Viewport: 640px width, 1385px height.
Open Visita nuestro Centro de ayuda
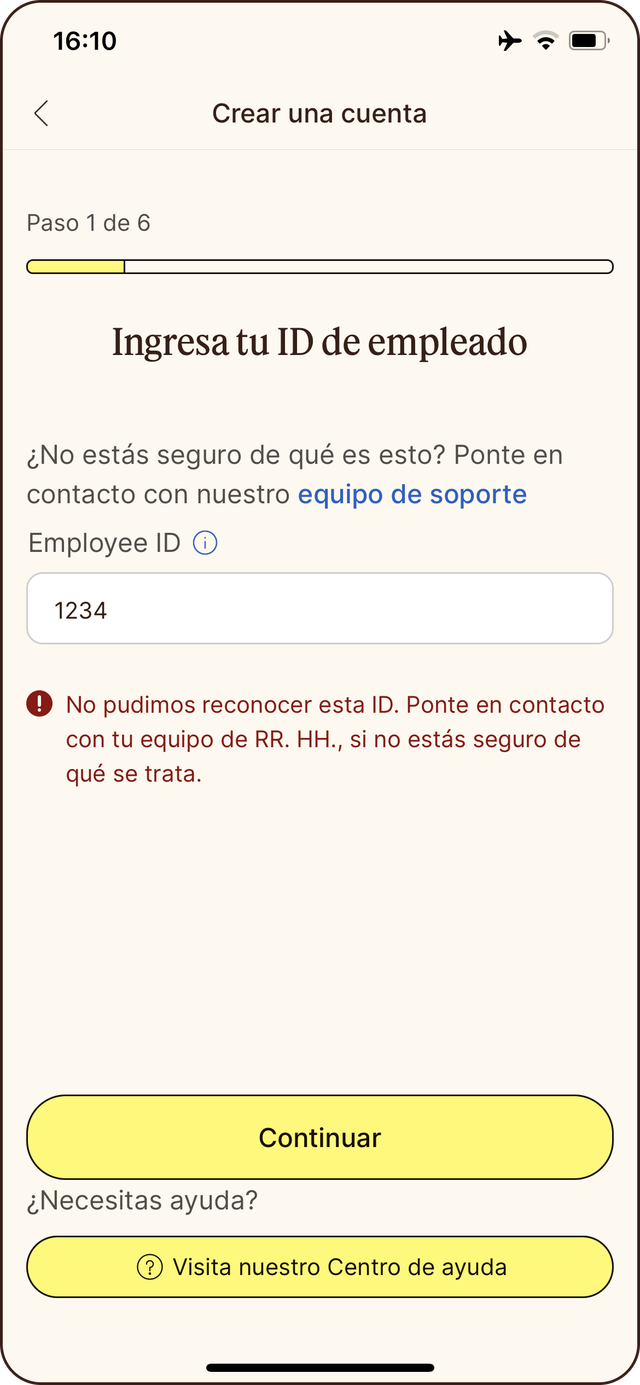pyautogui.click(x=320, y=1267)
